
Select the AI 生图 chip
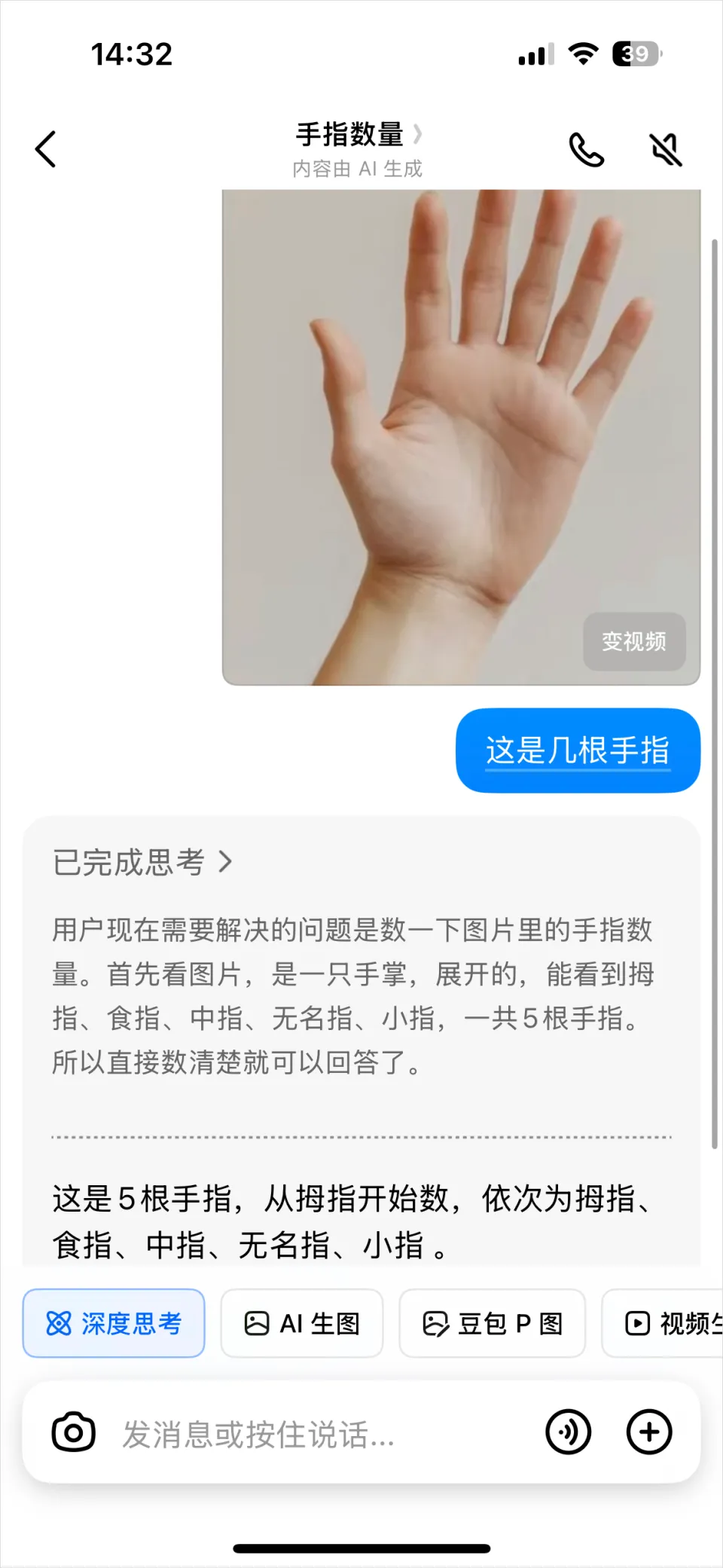click(x=302, y=1323)
